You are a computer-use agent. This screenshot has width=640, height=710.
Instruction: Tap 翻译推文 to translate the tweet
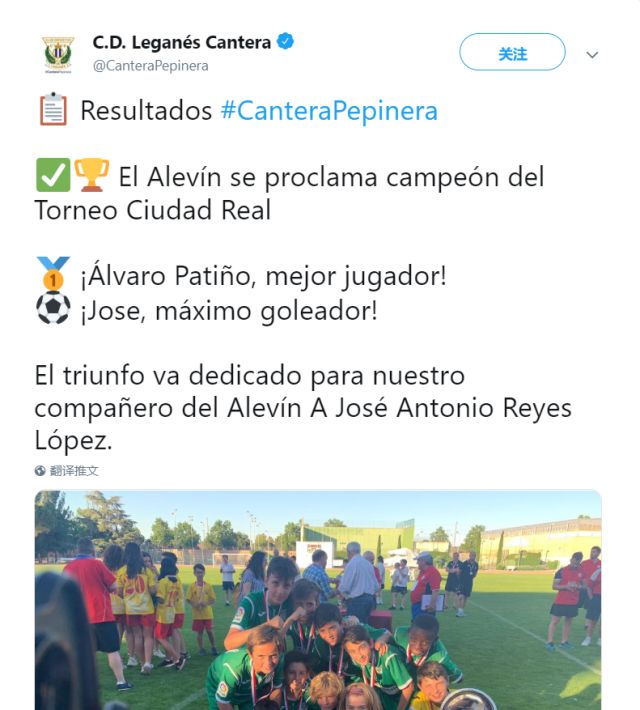coord(72,470)
